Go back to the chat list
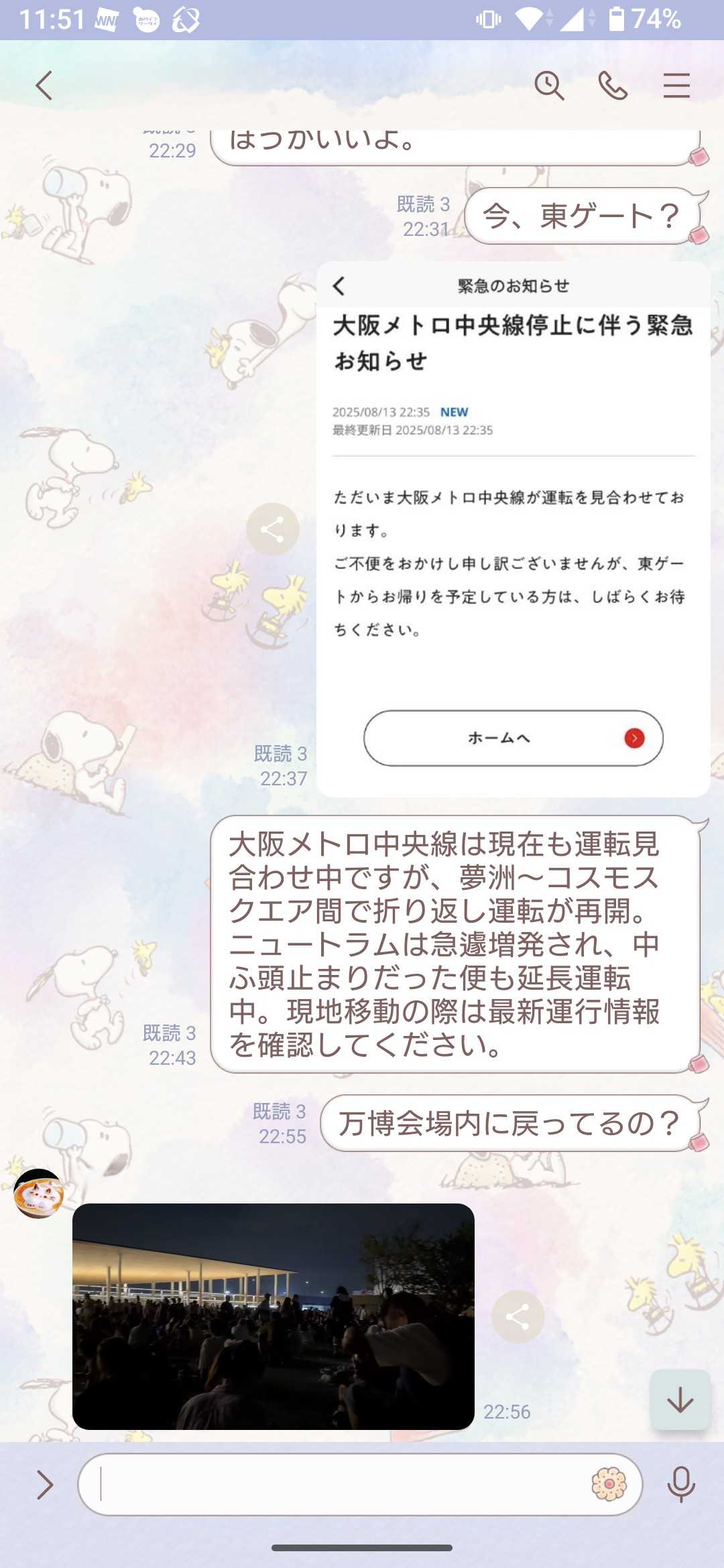This screenshot has height=1568, width=724. tap(44, 86)
